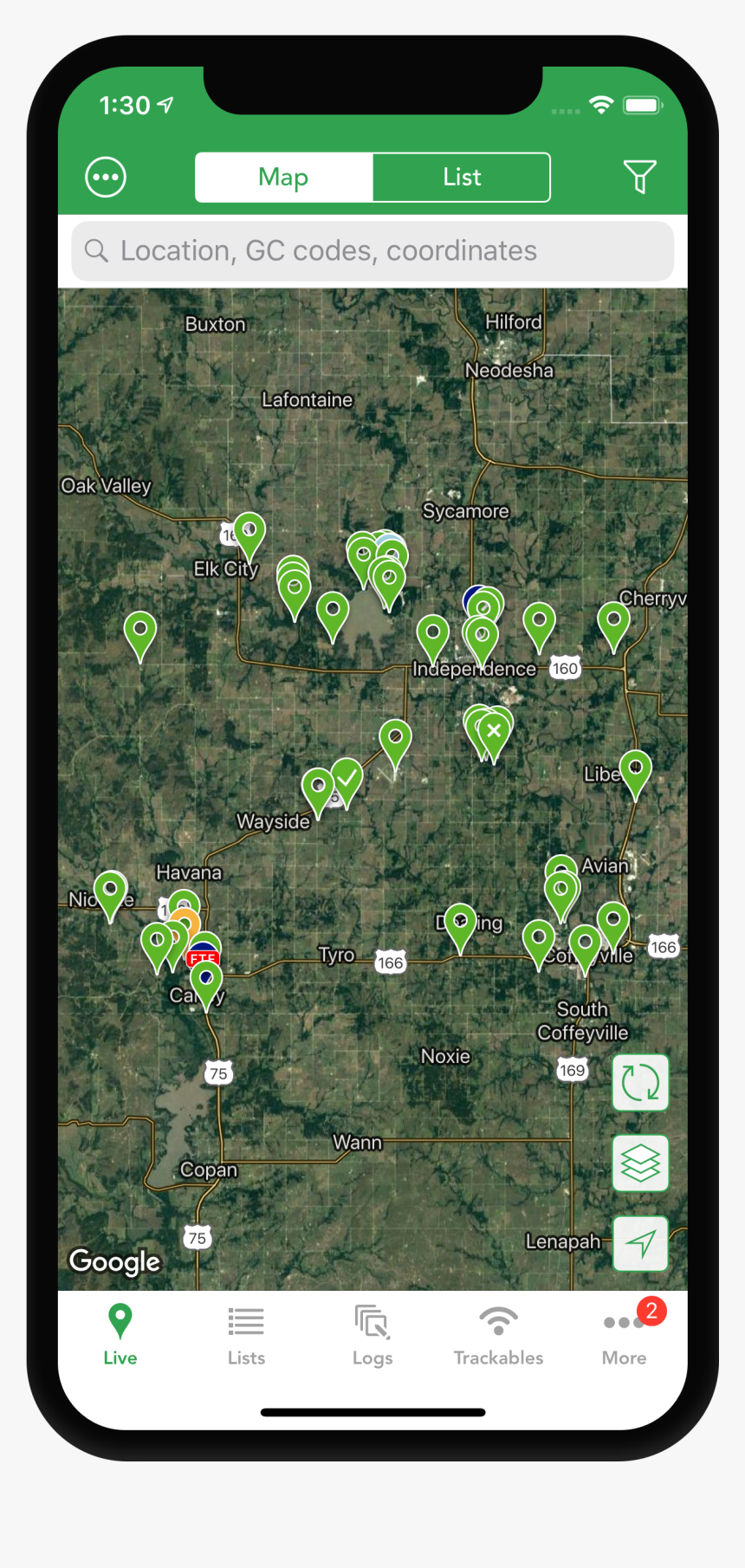
Task: Center map on my current location
Action: coord(640,1243)
